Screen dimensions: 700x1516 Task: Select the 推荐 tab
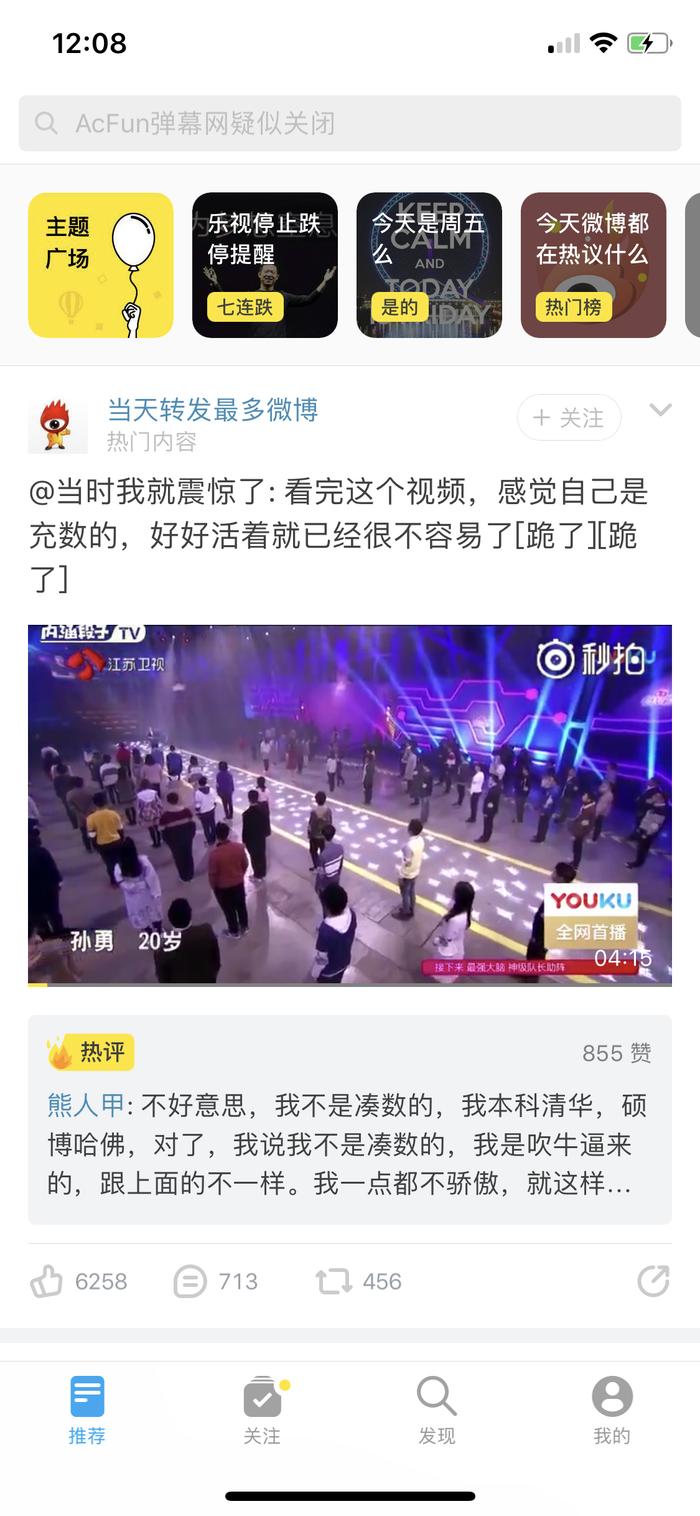pos(87,1410)
